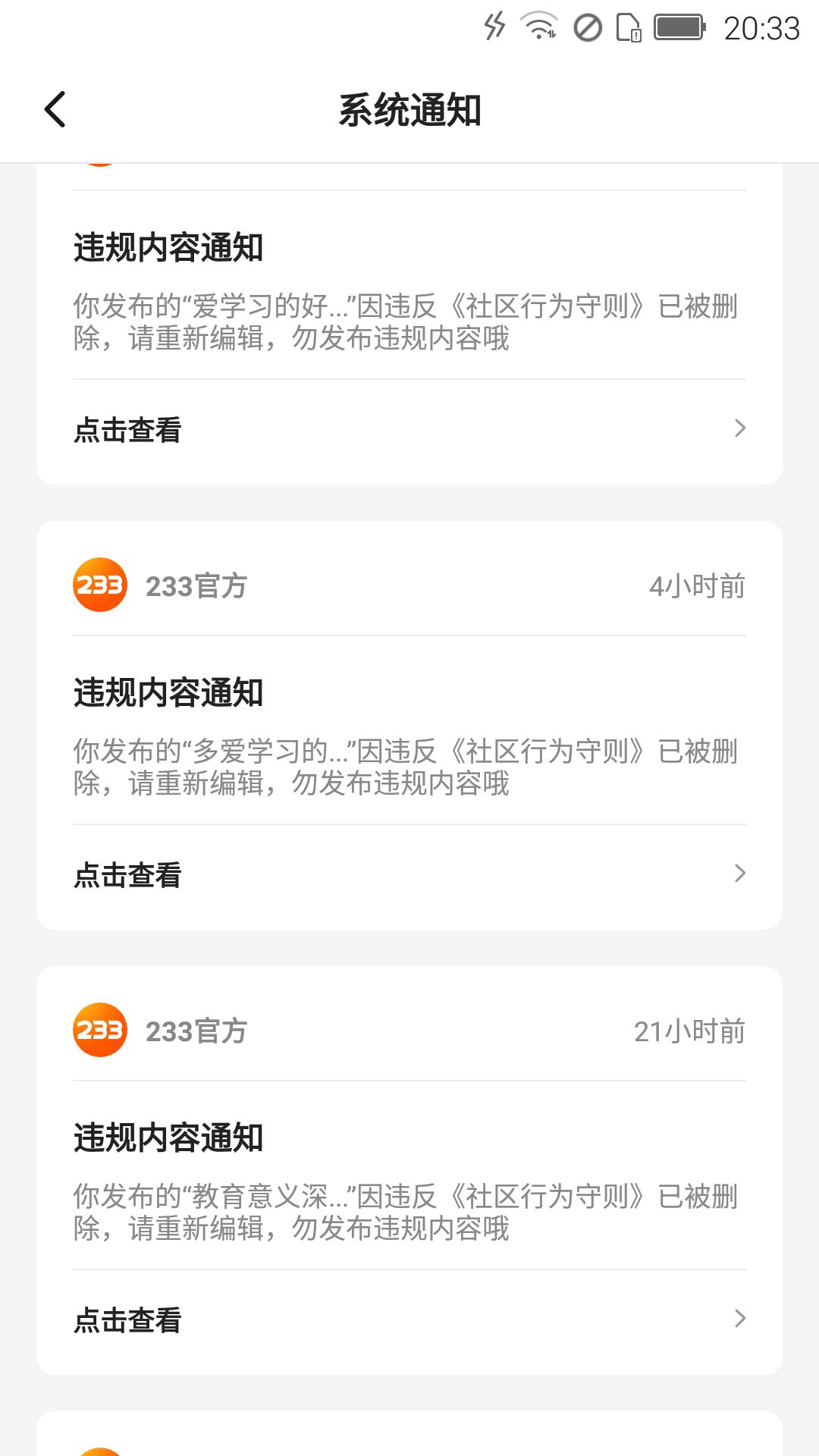Image resolution: width=819 pixels, height=1456 pixels.
Task: Go back from 系统通知 page
Action: pyautogui.click(x=55, y=109)
